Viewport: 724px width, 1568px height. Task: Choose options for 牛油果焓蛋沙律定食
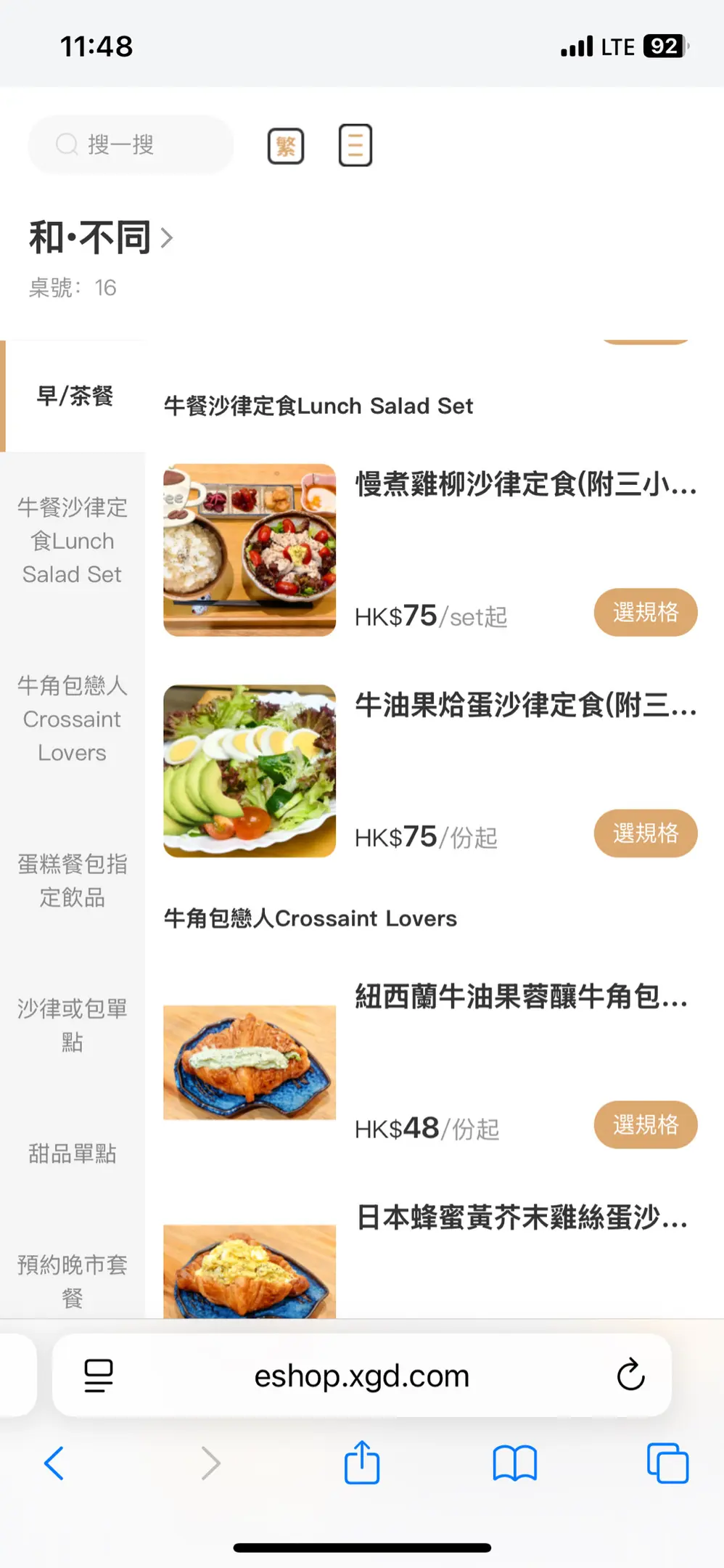coord(646,833)
